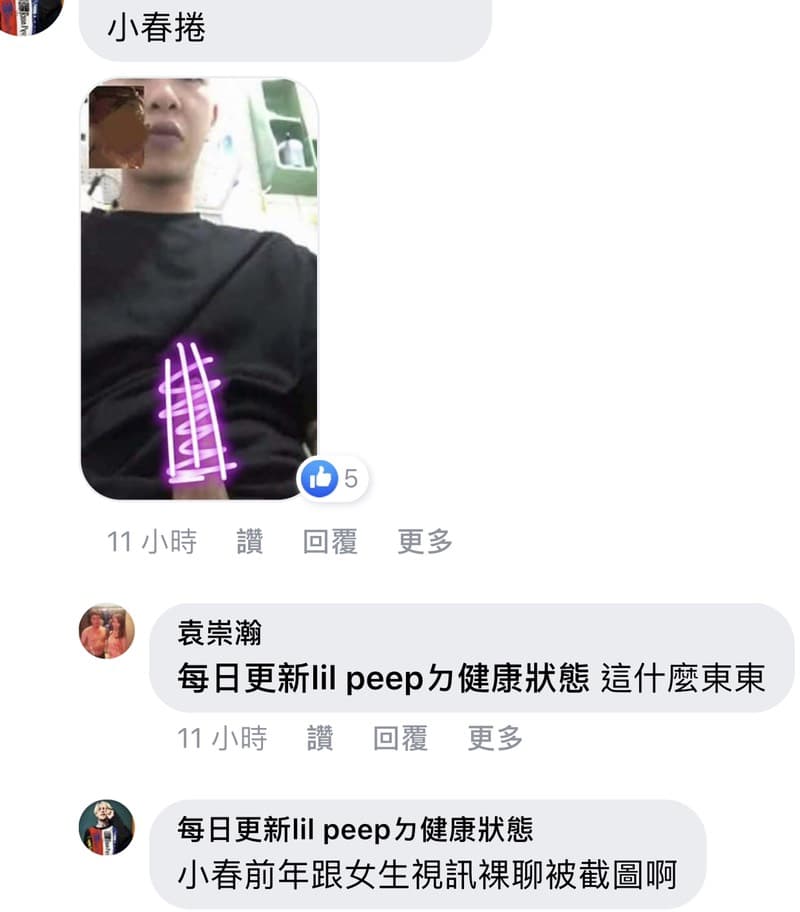Open the tagged page in 袁崇瀚's reply

coord(383,678)
